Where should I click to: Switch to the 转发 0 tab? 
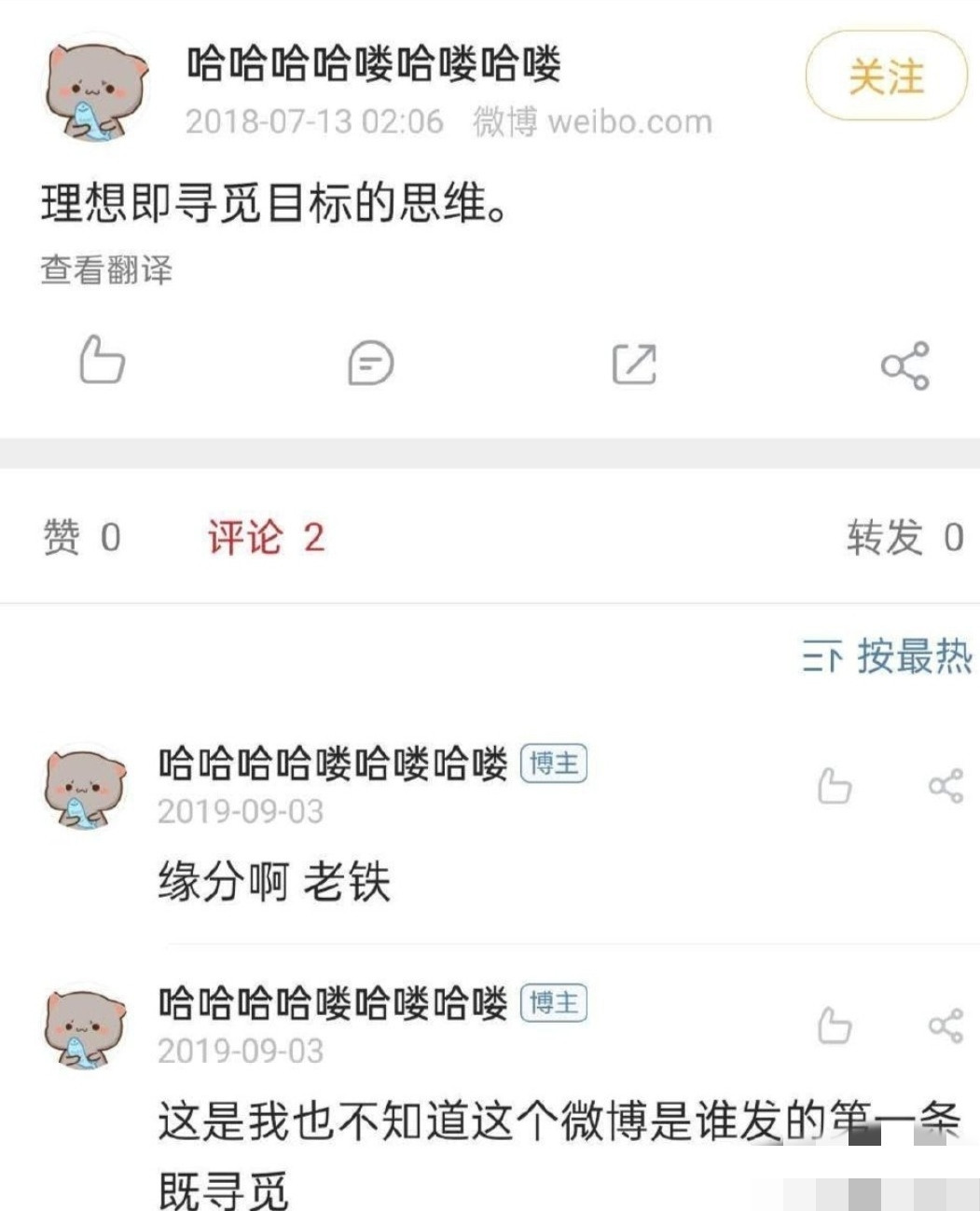(904, 538)
